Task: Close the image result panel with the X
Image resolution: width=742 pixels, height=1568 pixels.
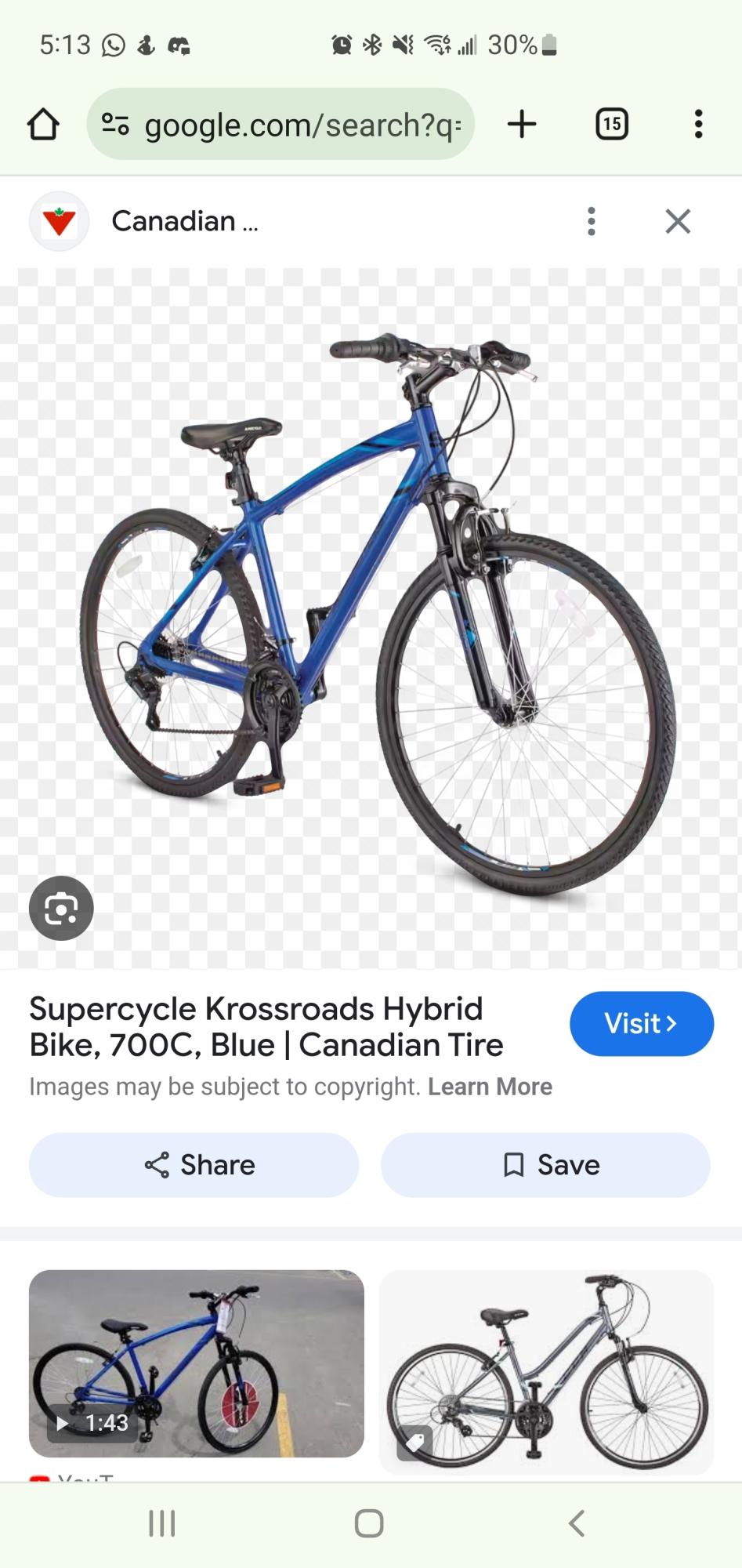Action: click(x=678, y=221)
